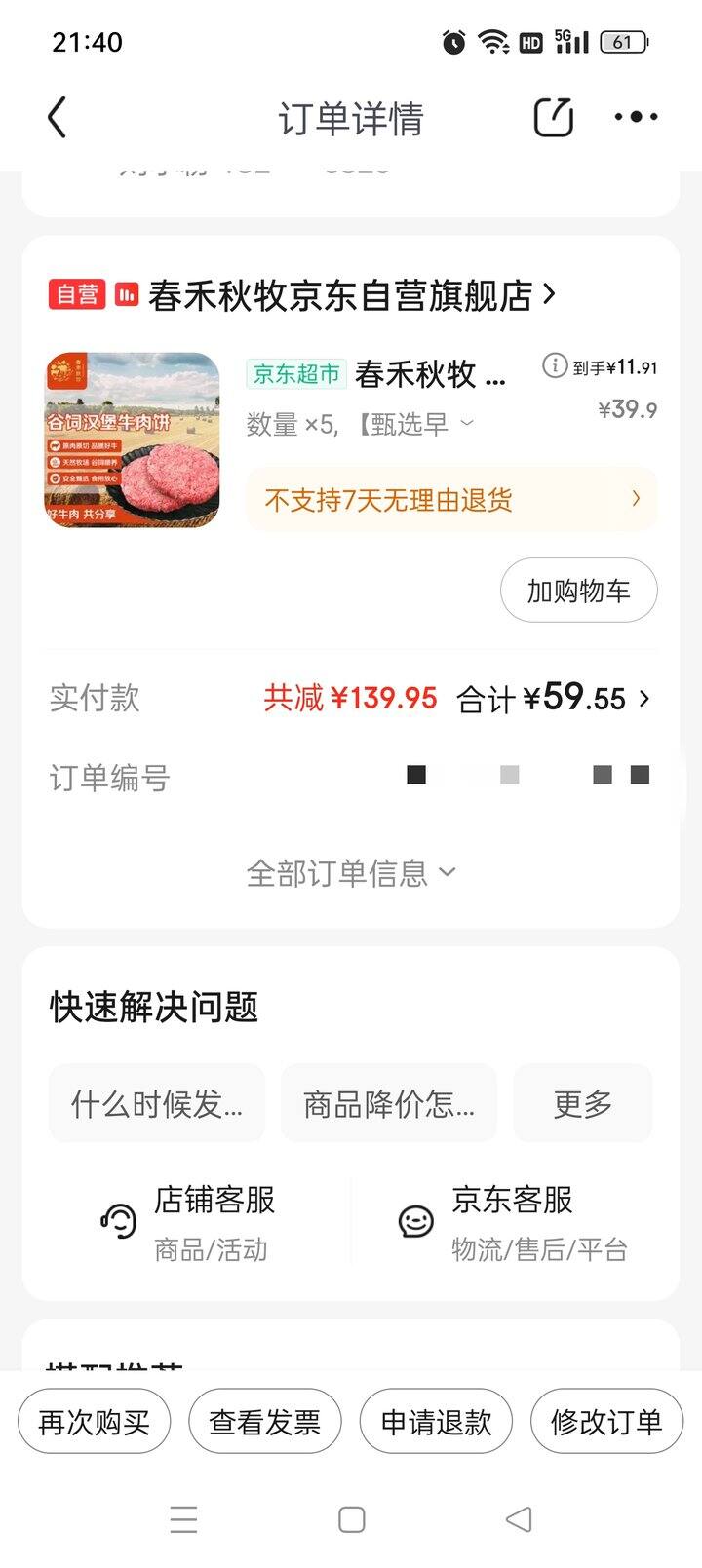Image resolution: width=702 pixels, height=1568 pixels.
Task: Open the hamburger patty product image
Action: point(133,440)
